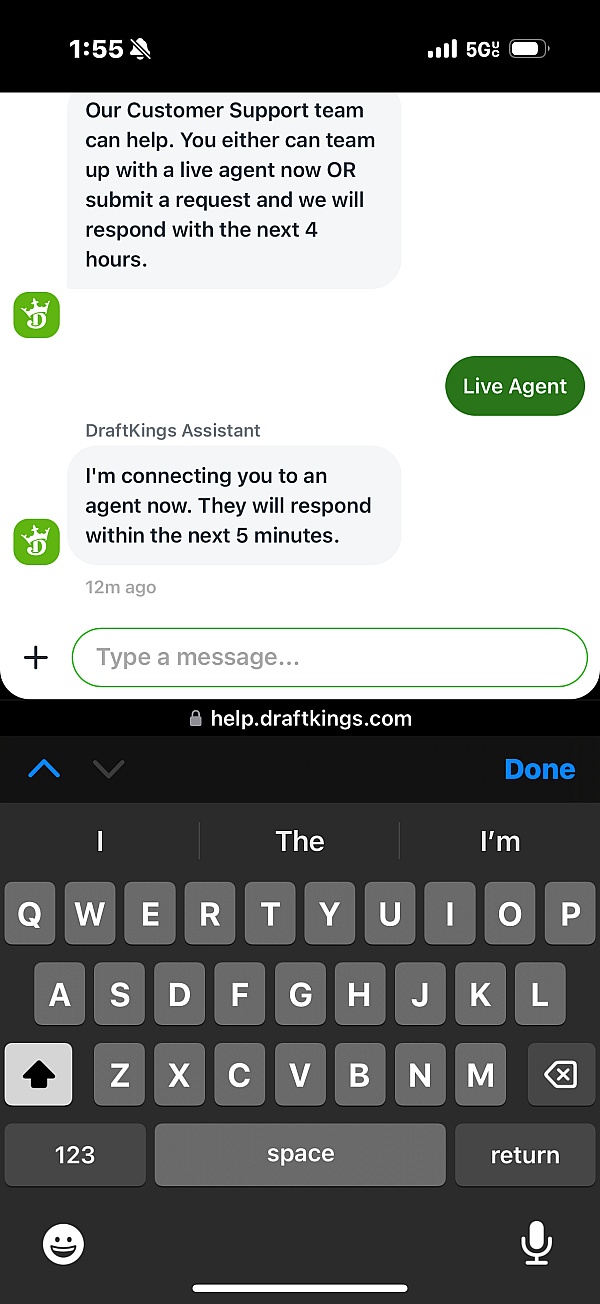Open the help.draftkings.com address bar

300,718
